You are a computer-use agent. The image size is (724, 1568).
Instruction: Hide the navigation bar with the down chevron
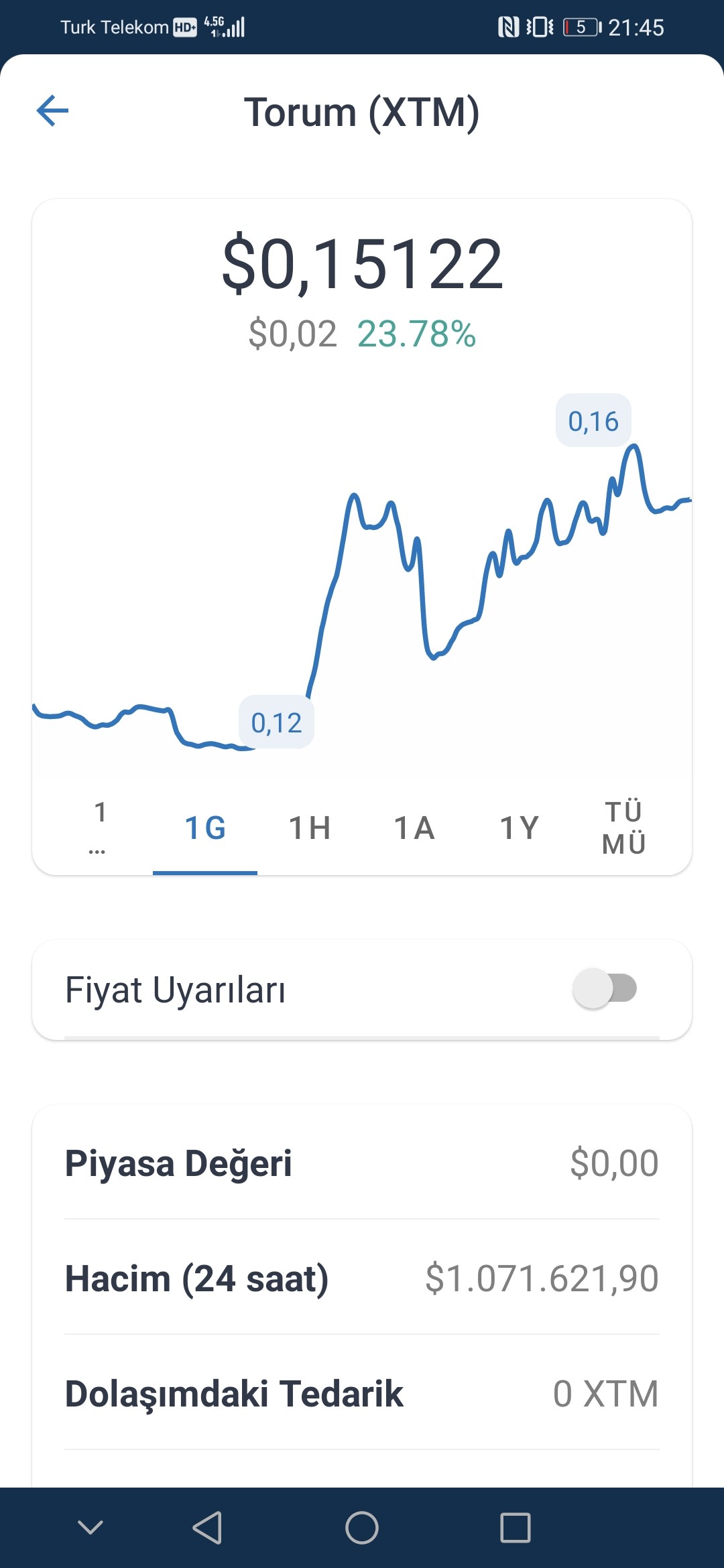point(90,1527)
